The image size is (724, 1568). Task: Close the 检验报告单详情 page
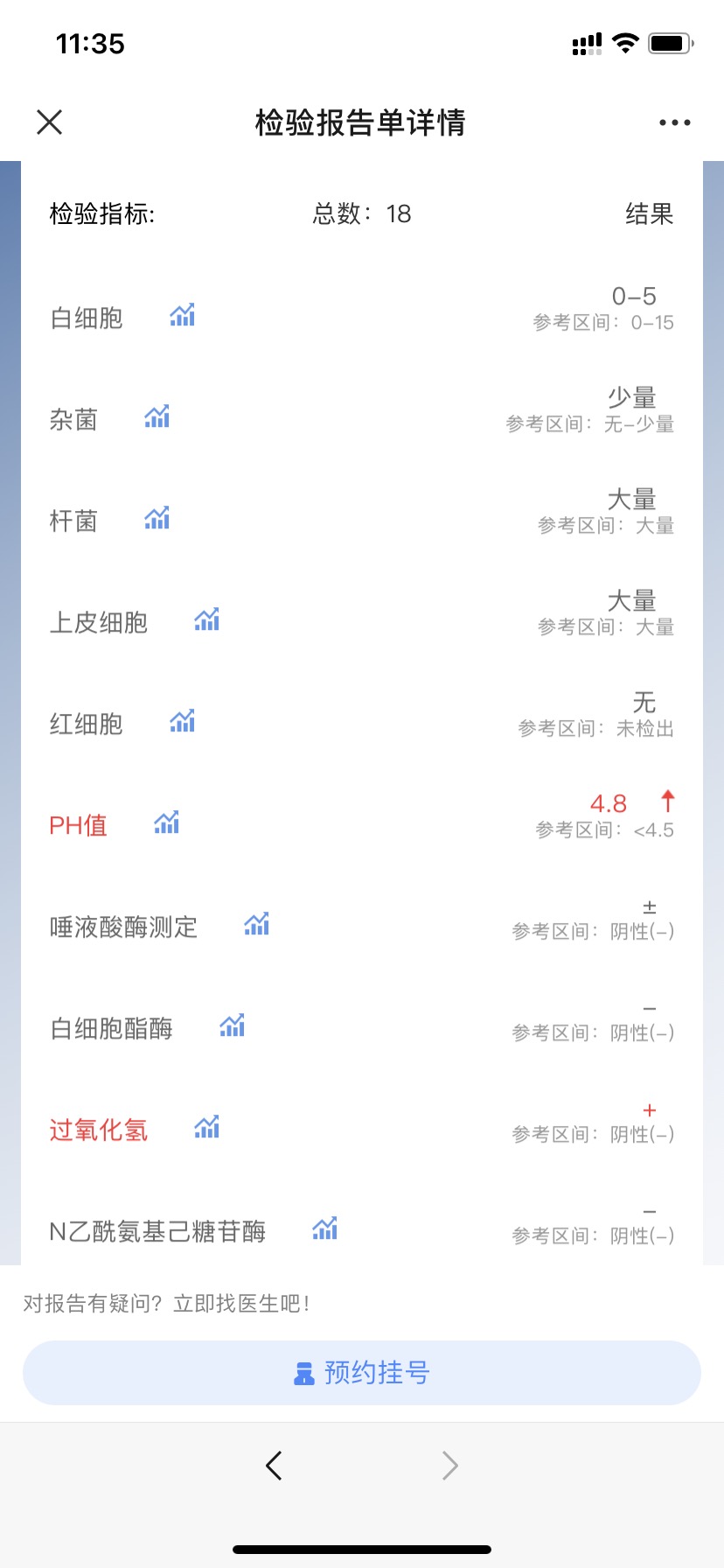(50, 122)
